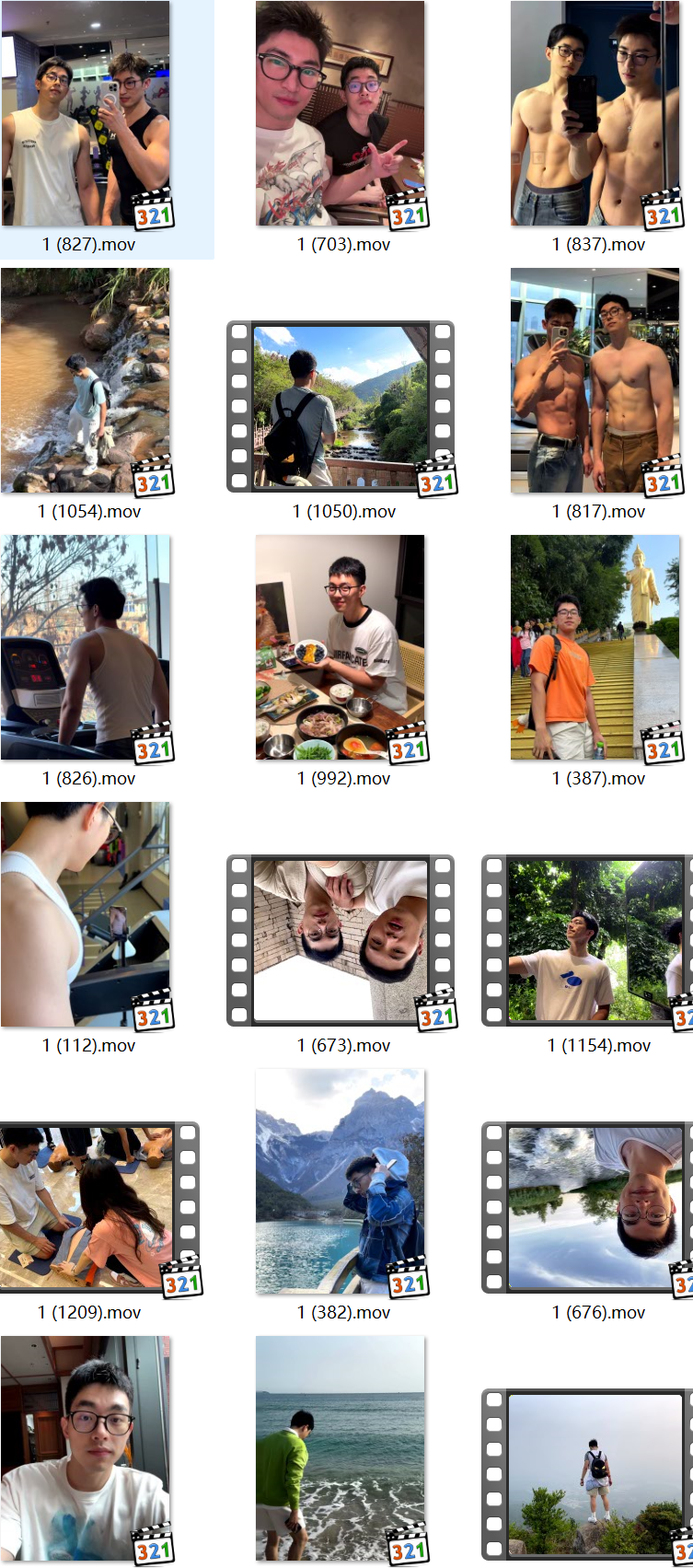Select the 1 (112).mov file
Viewport: 693px width, 1568px height.
coord(86,915)
